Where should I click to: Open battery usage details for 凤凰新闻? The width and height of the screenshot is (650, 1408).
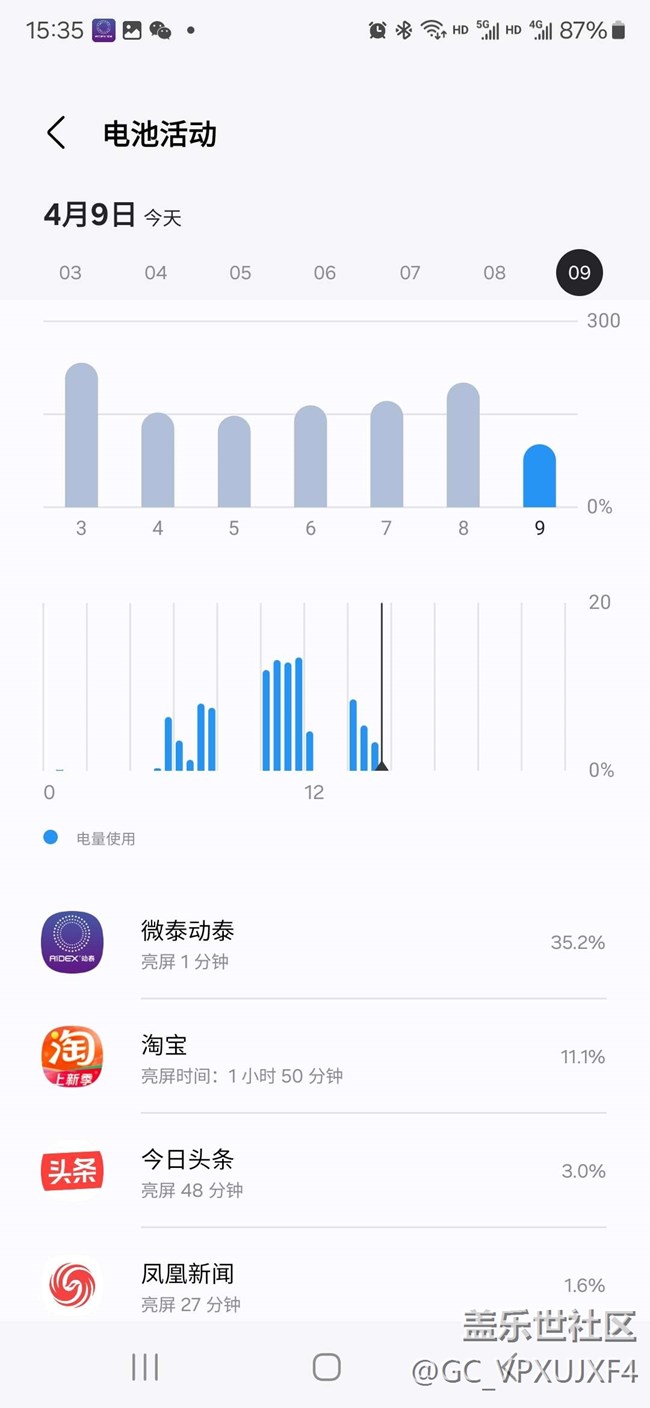[x=325, y=1286]
